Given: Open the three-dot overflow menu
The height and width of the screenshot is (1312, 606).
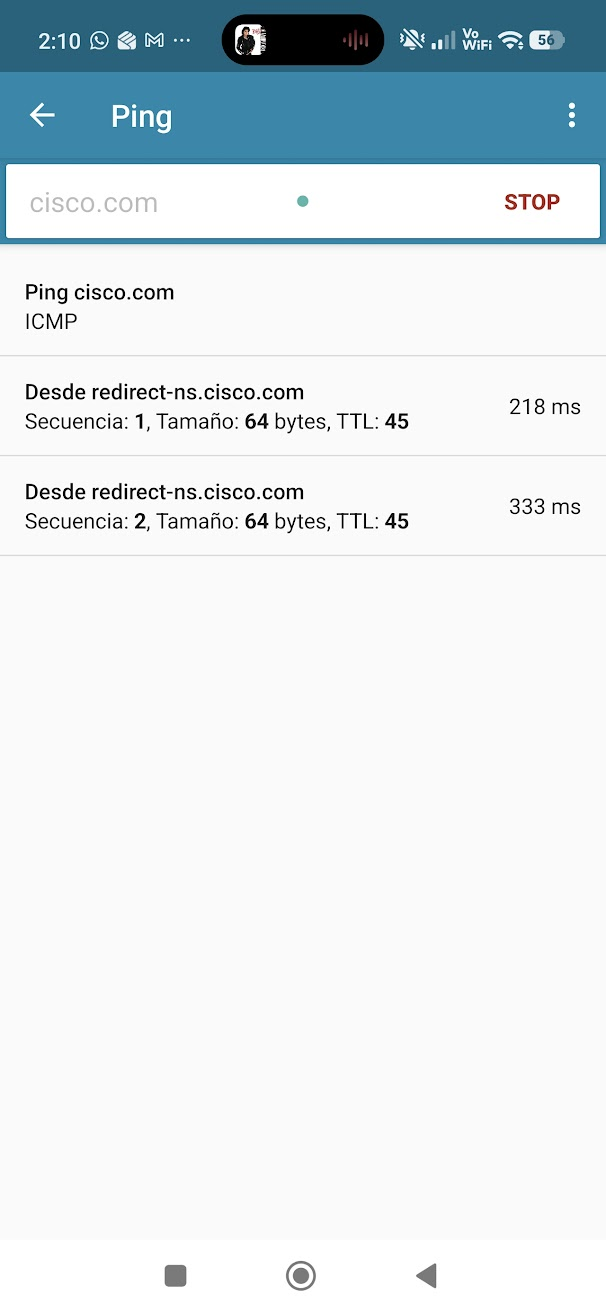Looking at the screenshot, I should click(x=572, y=116).
